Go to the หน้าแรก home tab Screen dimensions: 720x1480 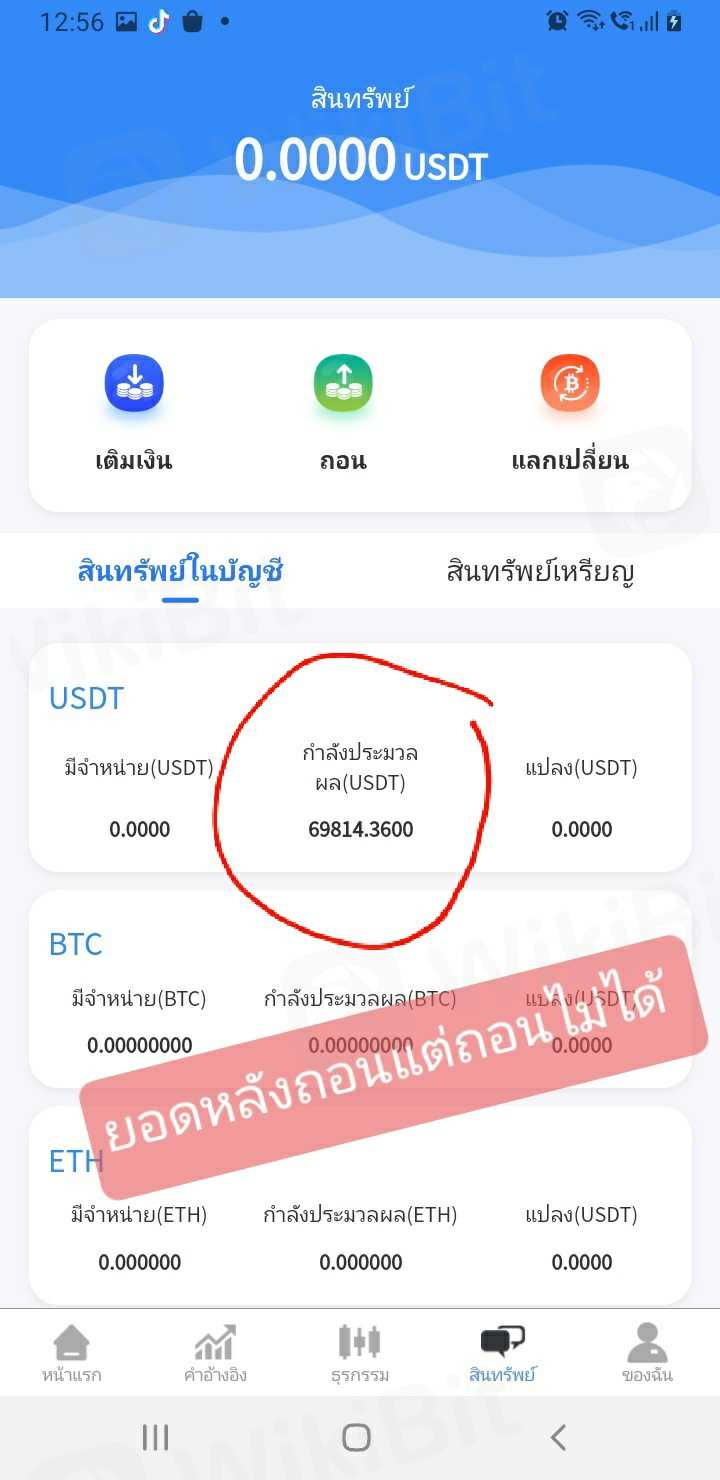point(71,1354)
